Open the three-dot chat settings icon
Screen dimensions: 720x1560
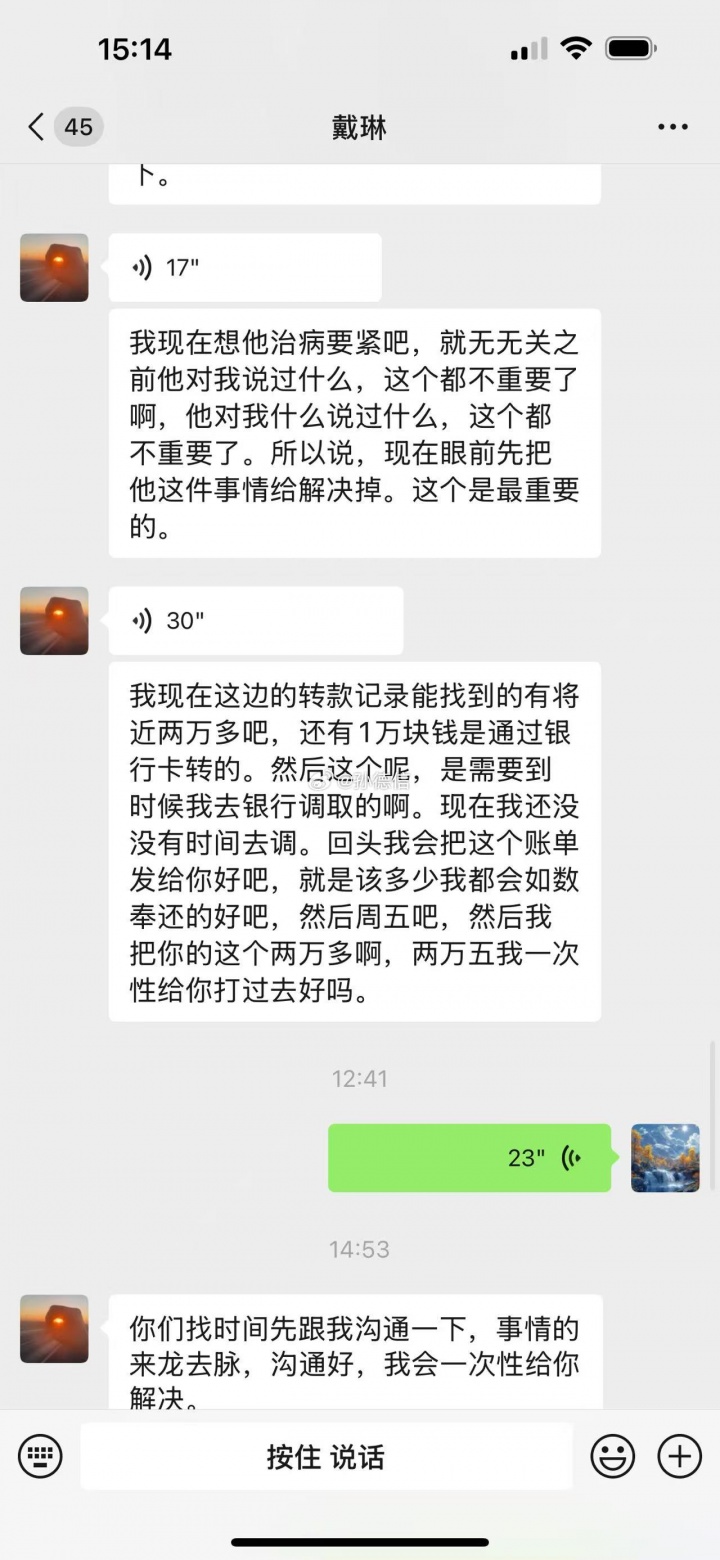tap(672, 127)
